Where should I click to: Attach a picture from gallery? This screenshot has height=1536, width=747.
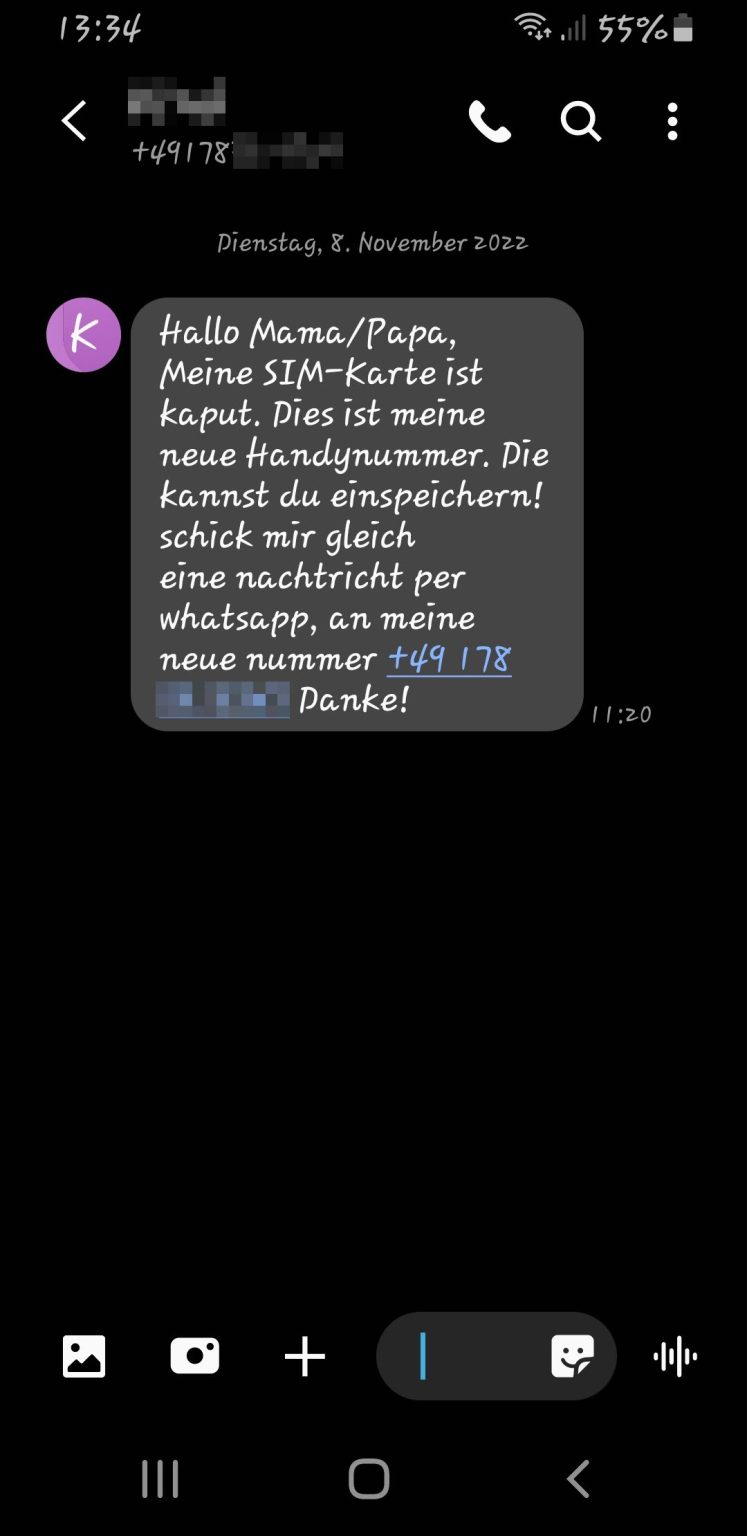[x=84, y=1357]
